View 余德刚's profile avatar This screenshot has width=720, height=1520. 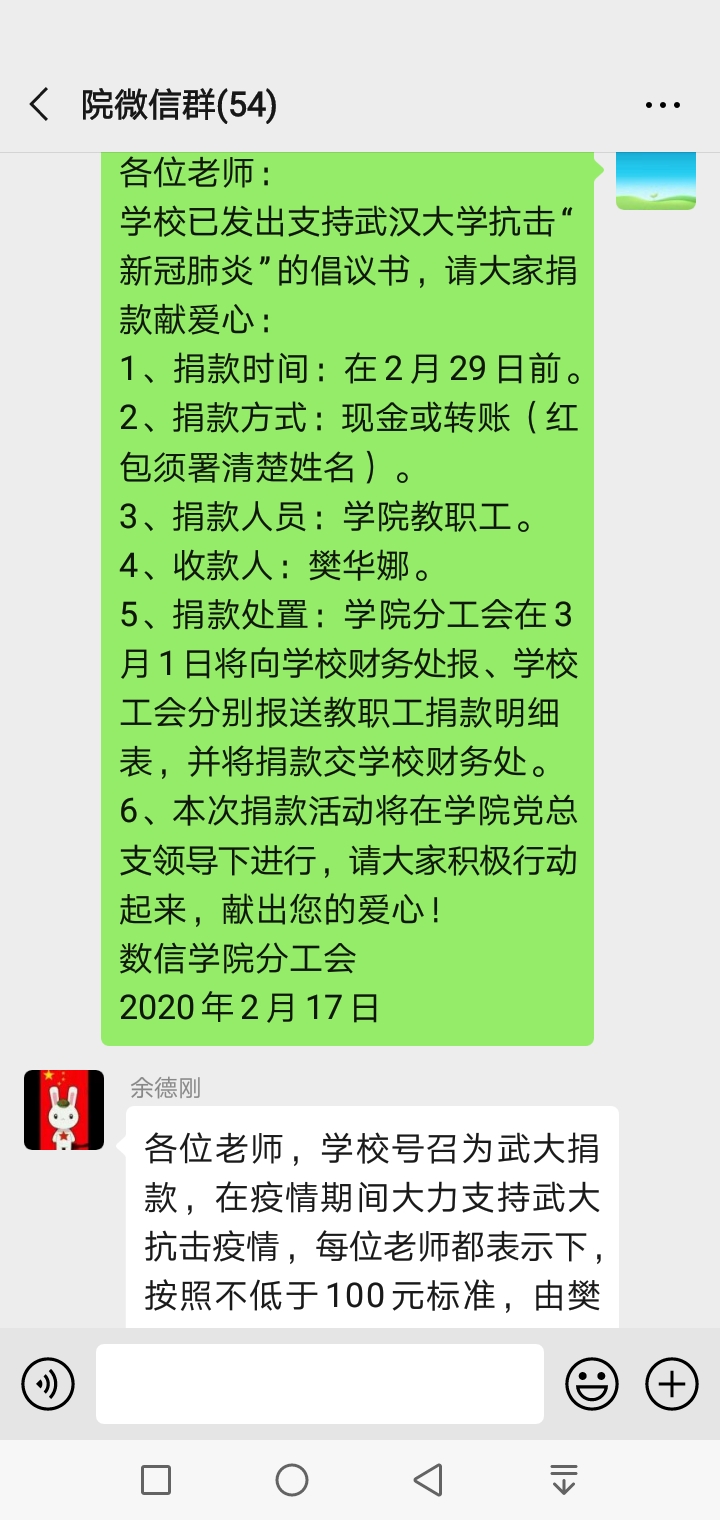click(x=64, y=1110)
